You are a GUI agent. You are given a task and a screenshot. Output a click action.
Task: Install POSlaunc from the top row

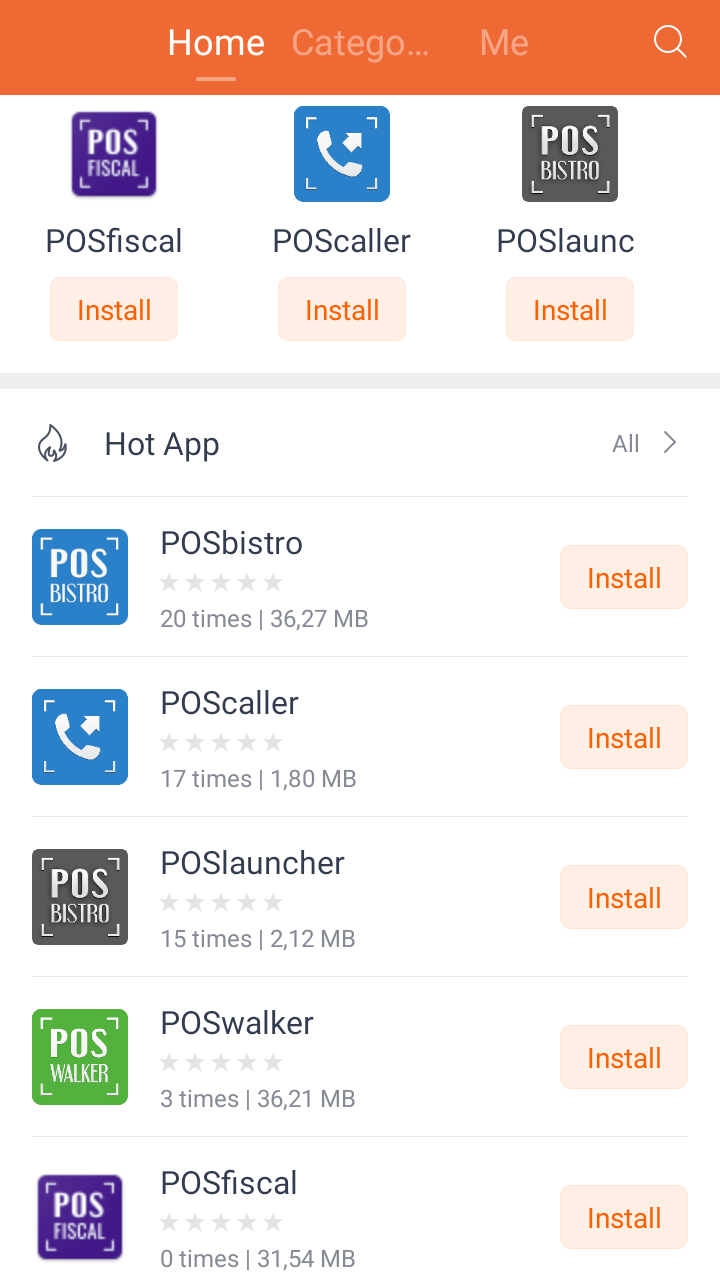[570, 310]
